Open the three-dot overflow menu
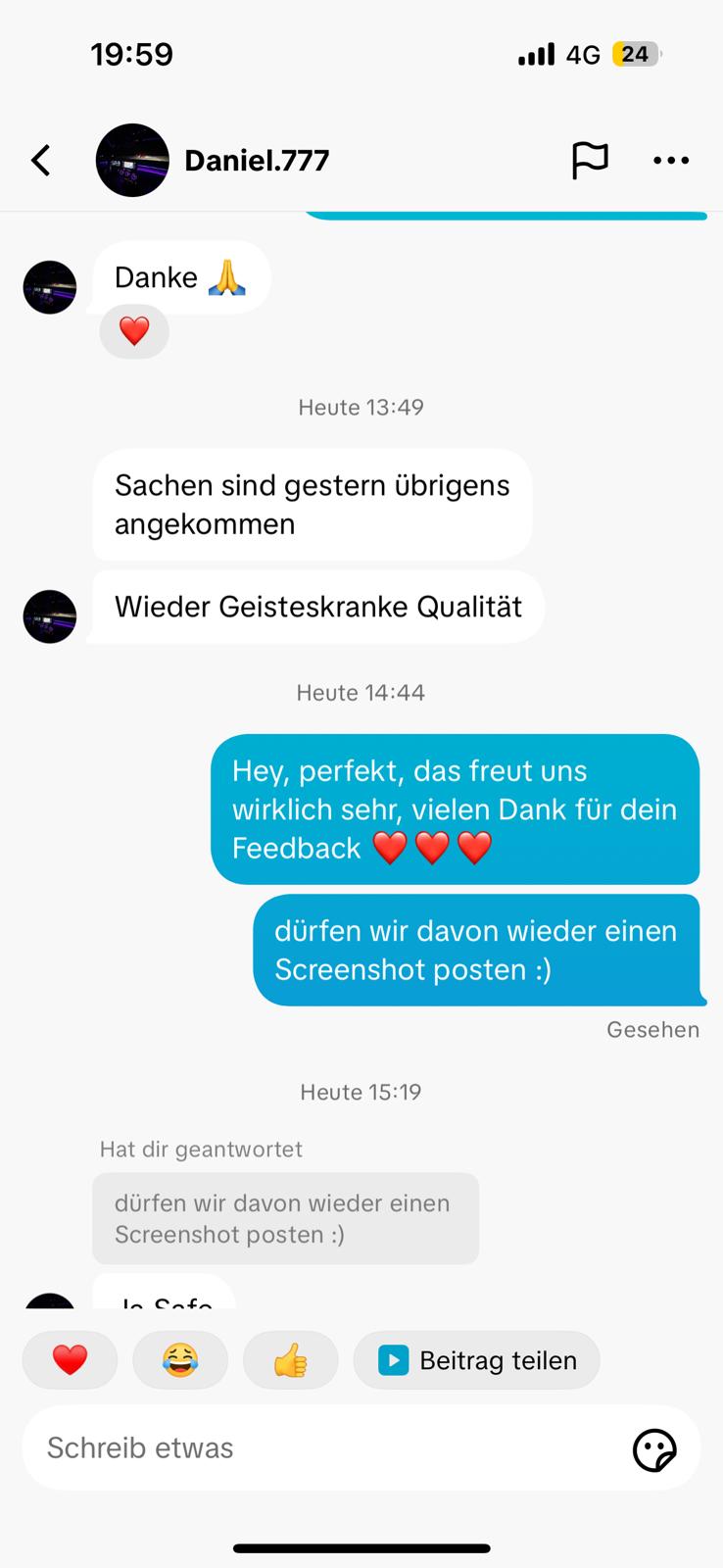 point(671,160)
